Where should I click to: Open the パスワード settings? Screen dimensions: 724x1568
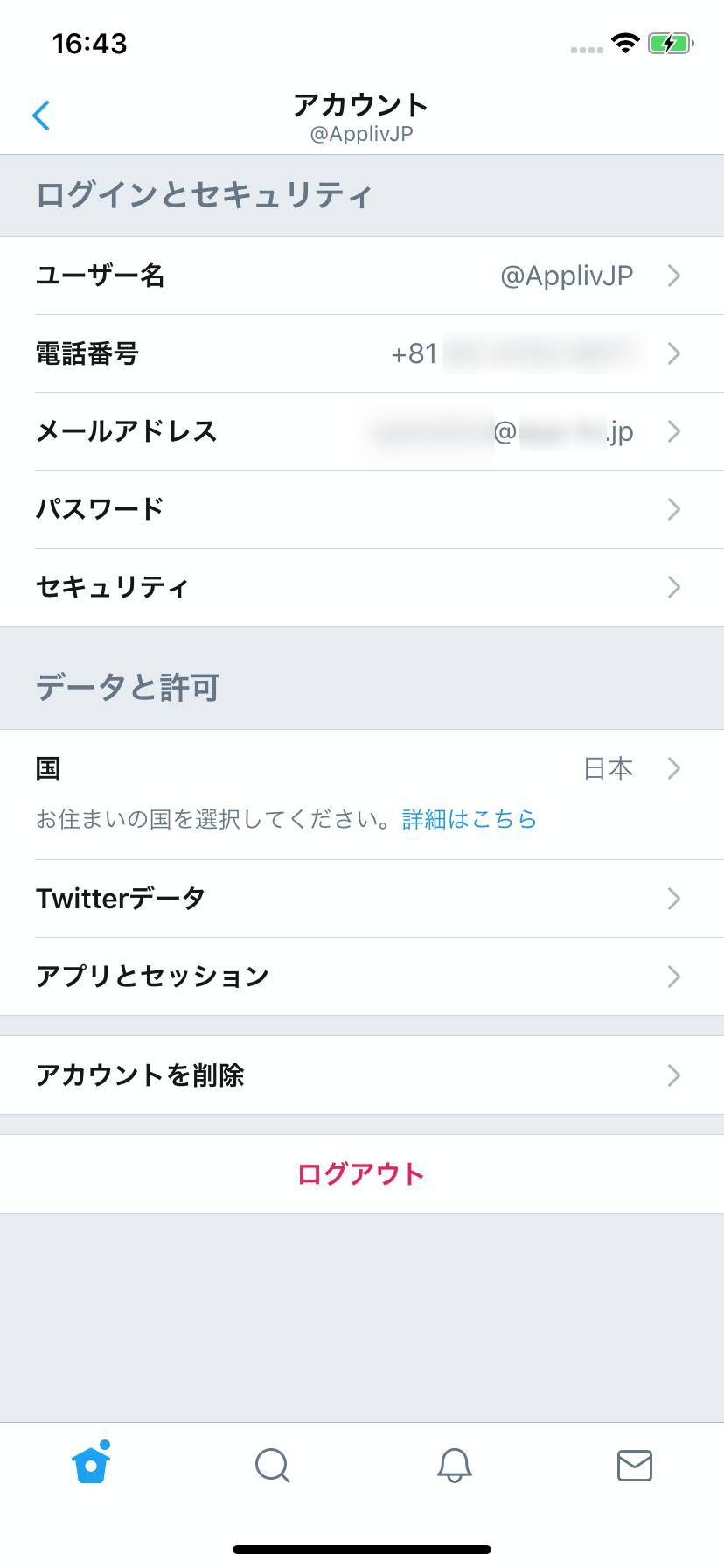362,509
